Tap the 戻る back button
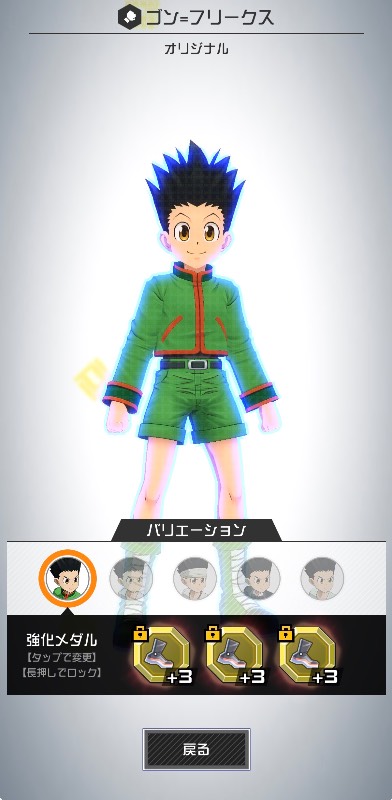The image size is (392, 800). [196, 749]
